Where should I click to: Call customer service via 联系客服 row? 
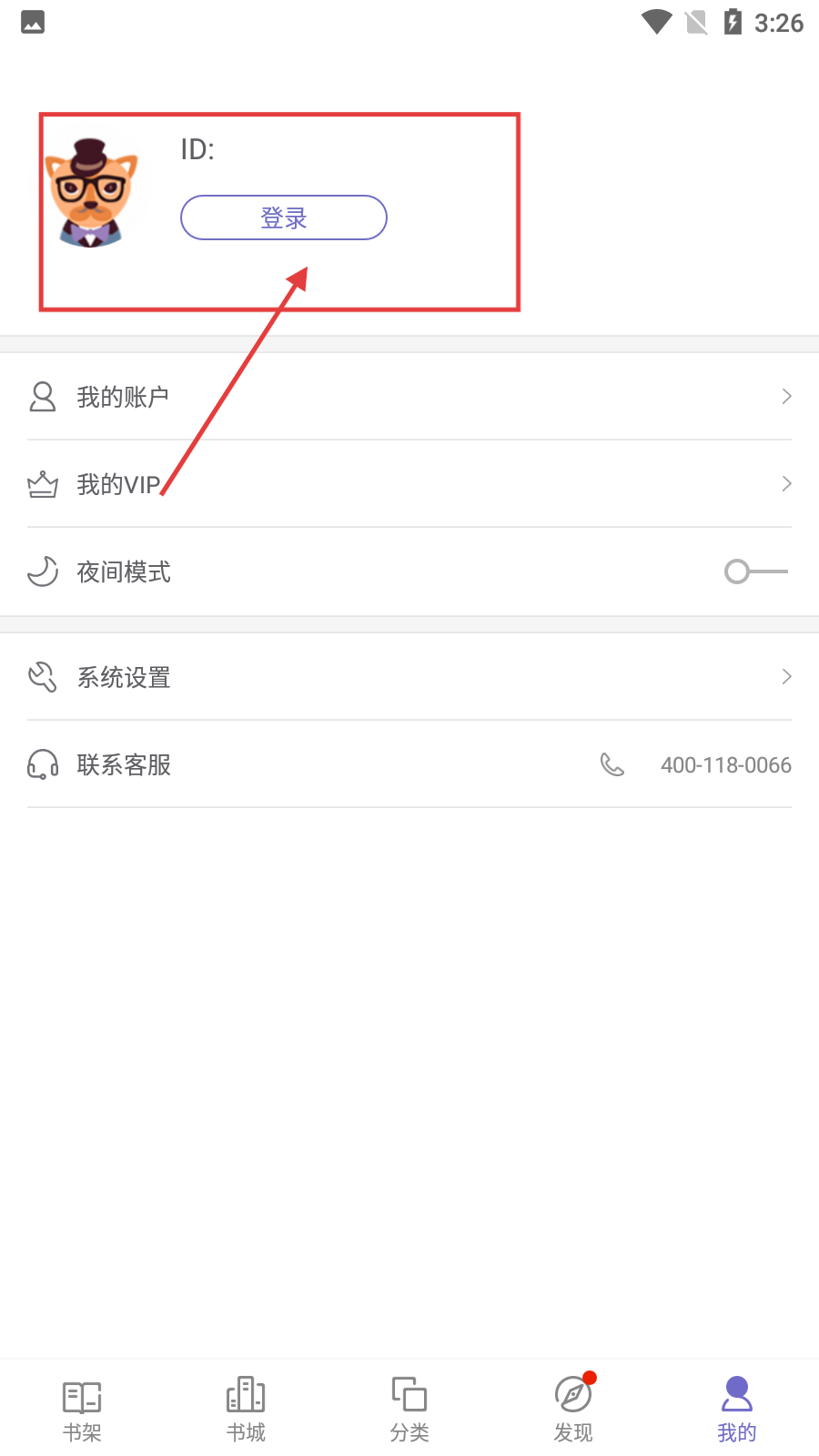(409, 764)
